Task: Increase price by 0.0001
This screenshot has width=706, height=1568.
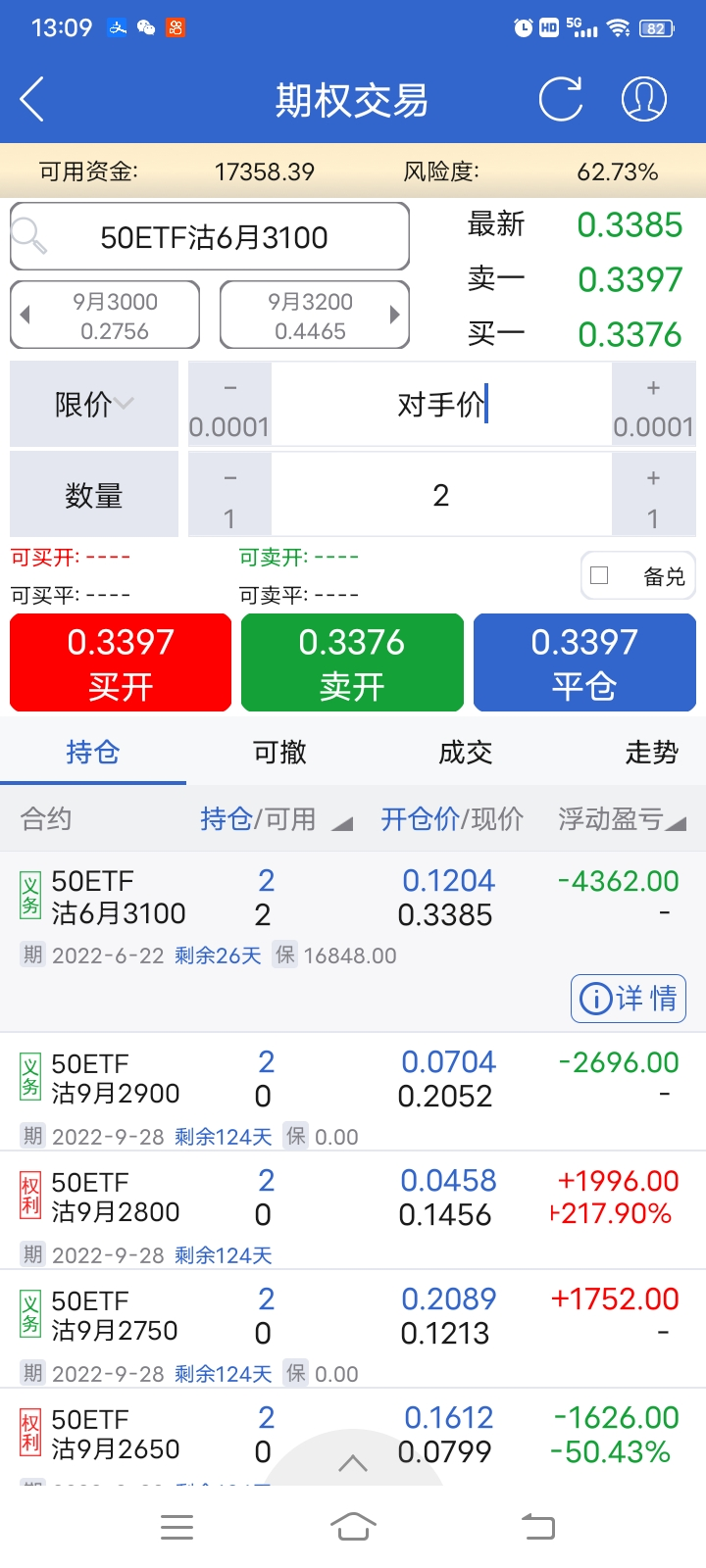Action: (653, 405)
